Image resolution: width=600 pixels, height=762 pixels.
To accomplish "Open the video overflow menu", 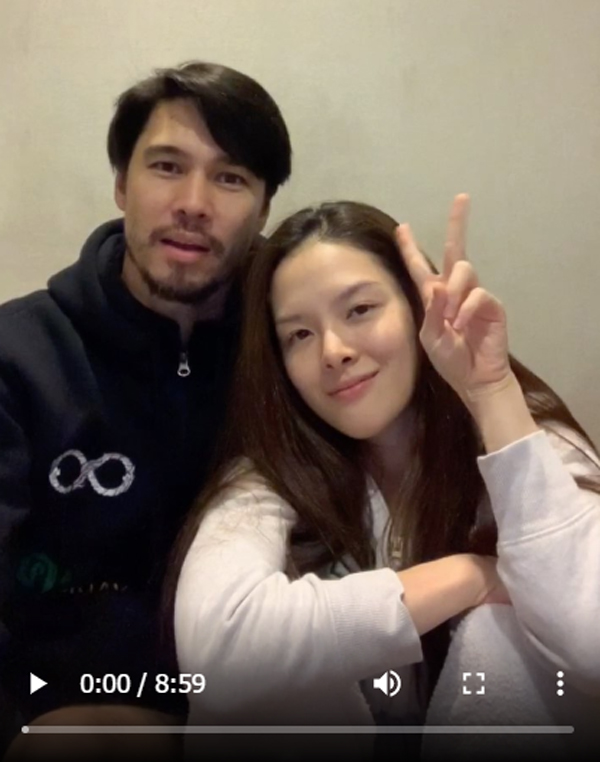I will [559, 684].
